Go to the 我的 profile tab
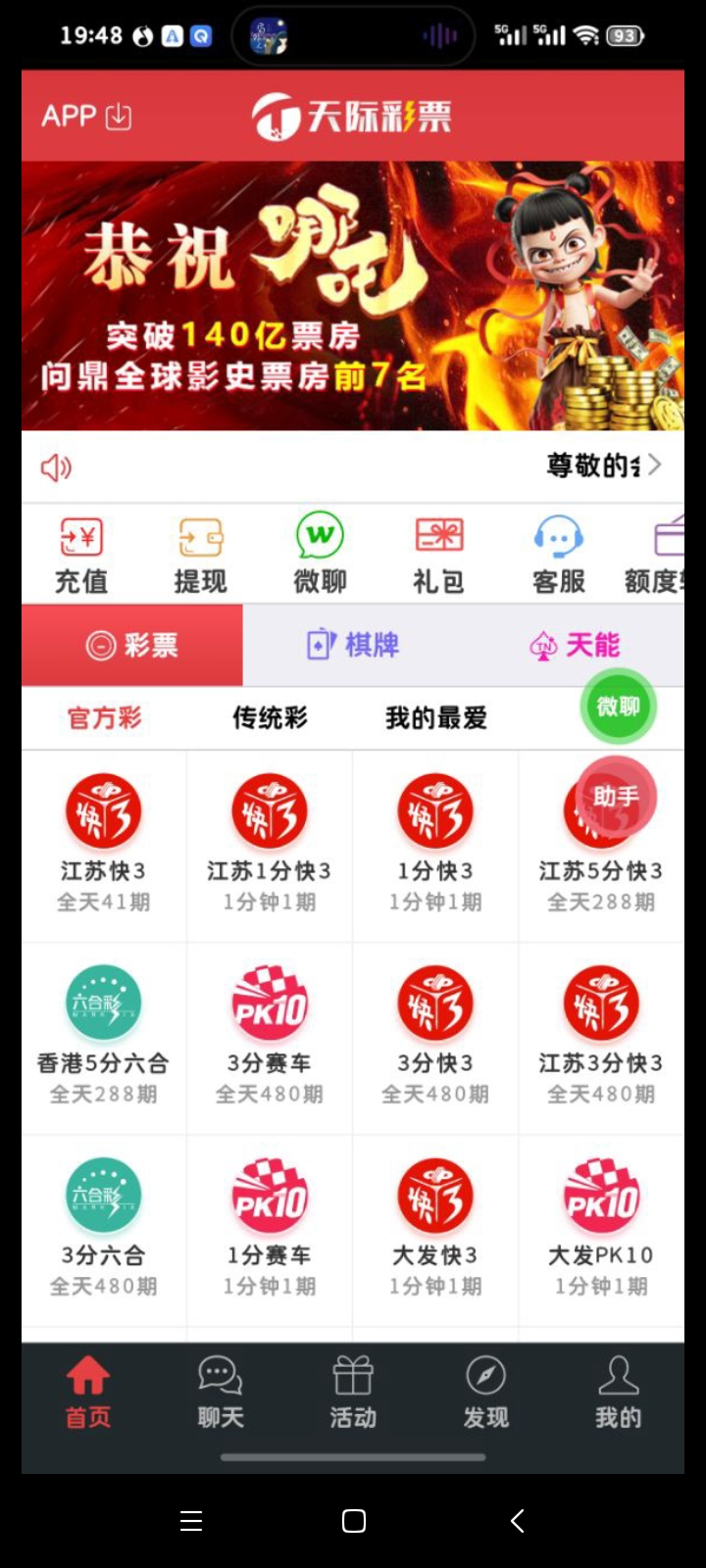Viewport: 706px width, 1568px height. [x=618, y=1393]
